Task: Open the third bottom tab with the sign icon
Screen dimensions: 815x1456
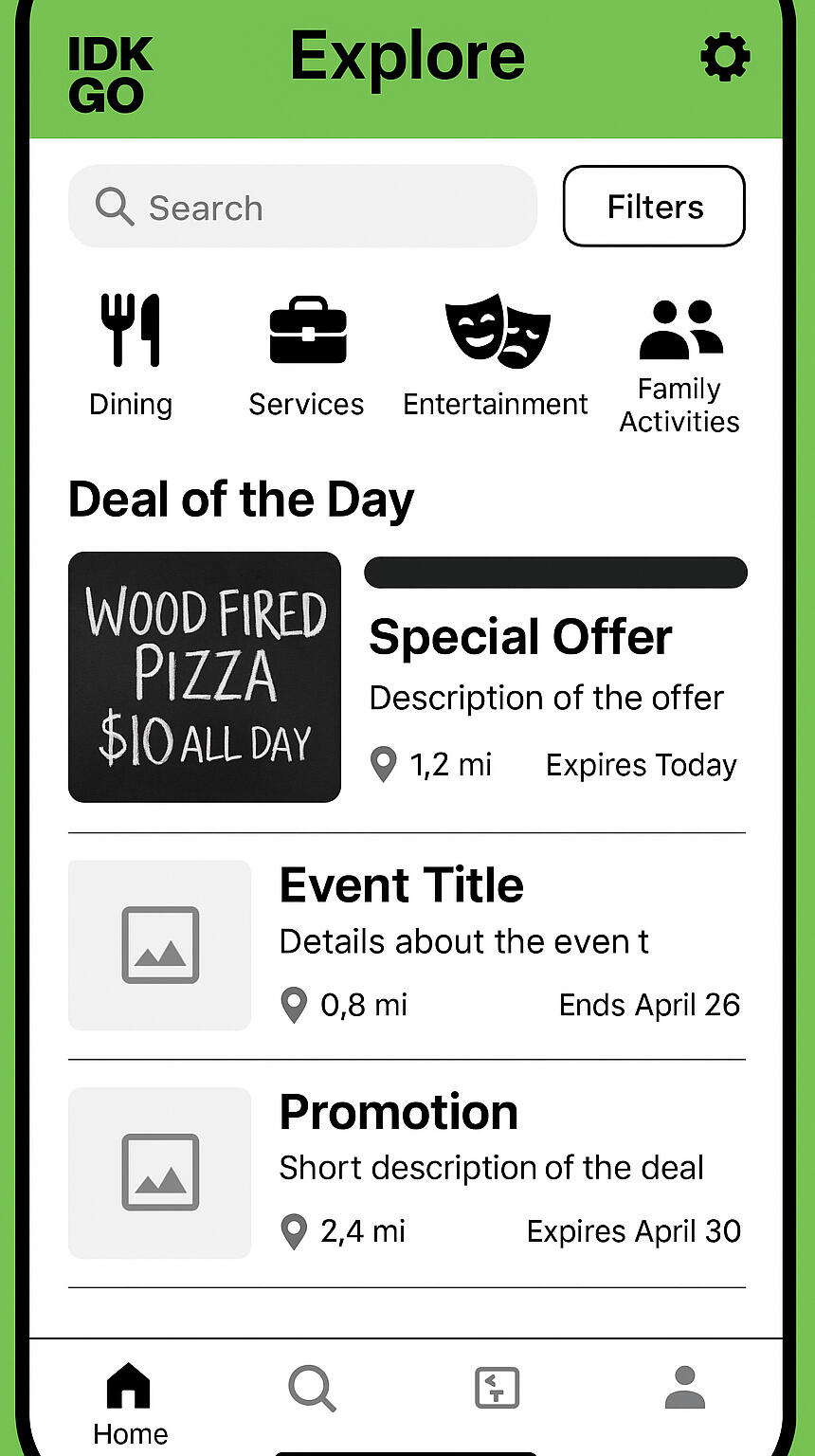Action: 497,1388
